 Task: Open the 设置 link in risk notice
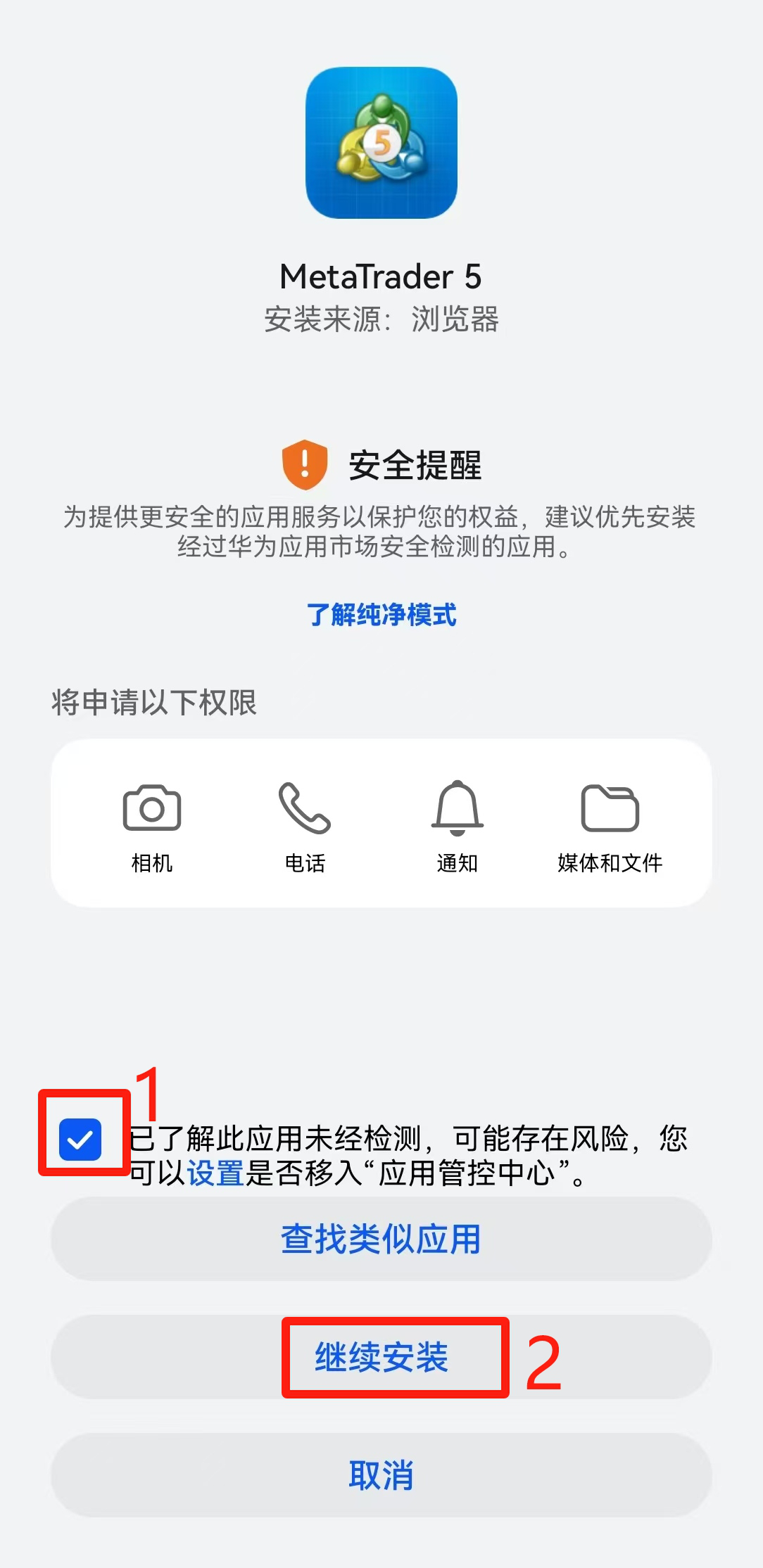[215, 1173]
